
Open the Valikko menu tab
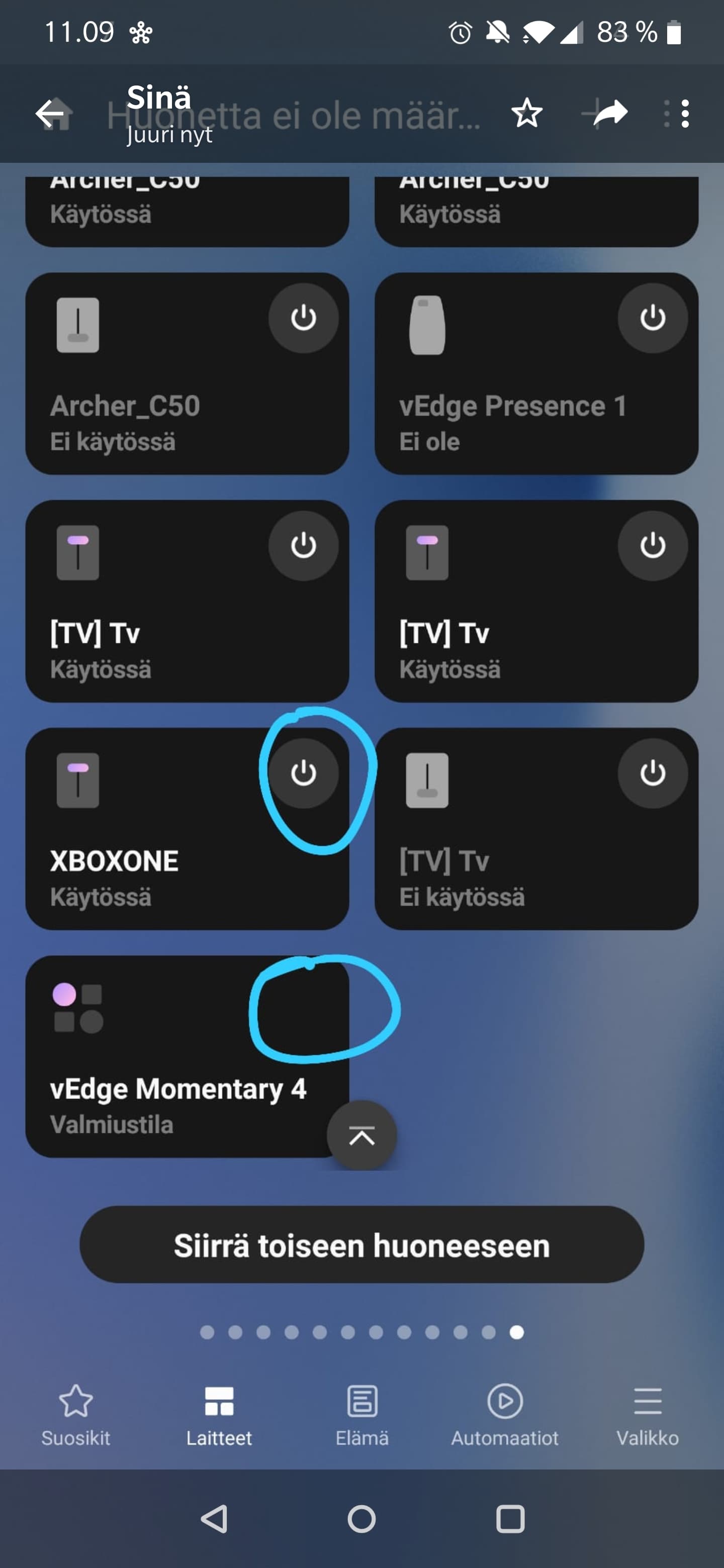[647, 1416]
